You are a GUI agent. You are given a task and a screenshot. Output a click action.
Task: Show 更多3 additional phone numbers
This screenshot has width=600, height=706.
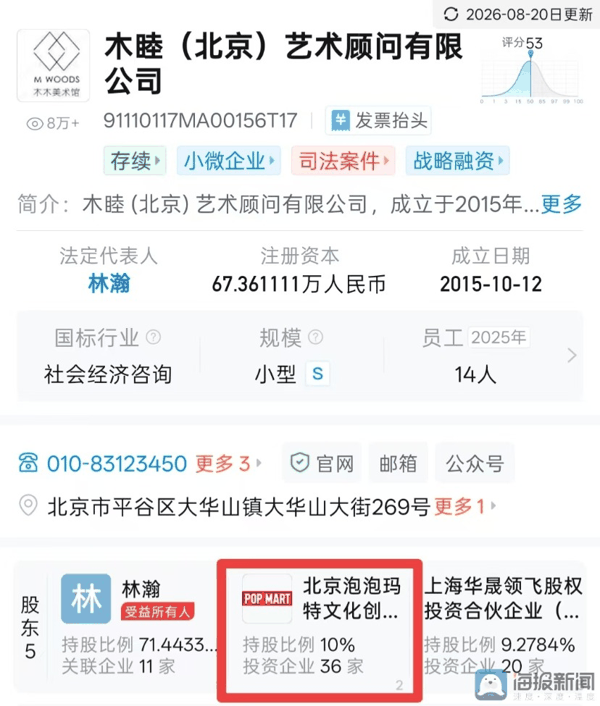[228, 463]
